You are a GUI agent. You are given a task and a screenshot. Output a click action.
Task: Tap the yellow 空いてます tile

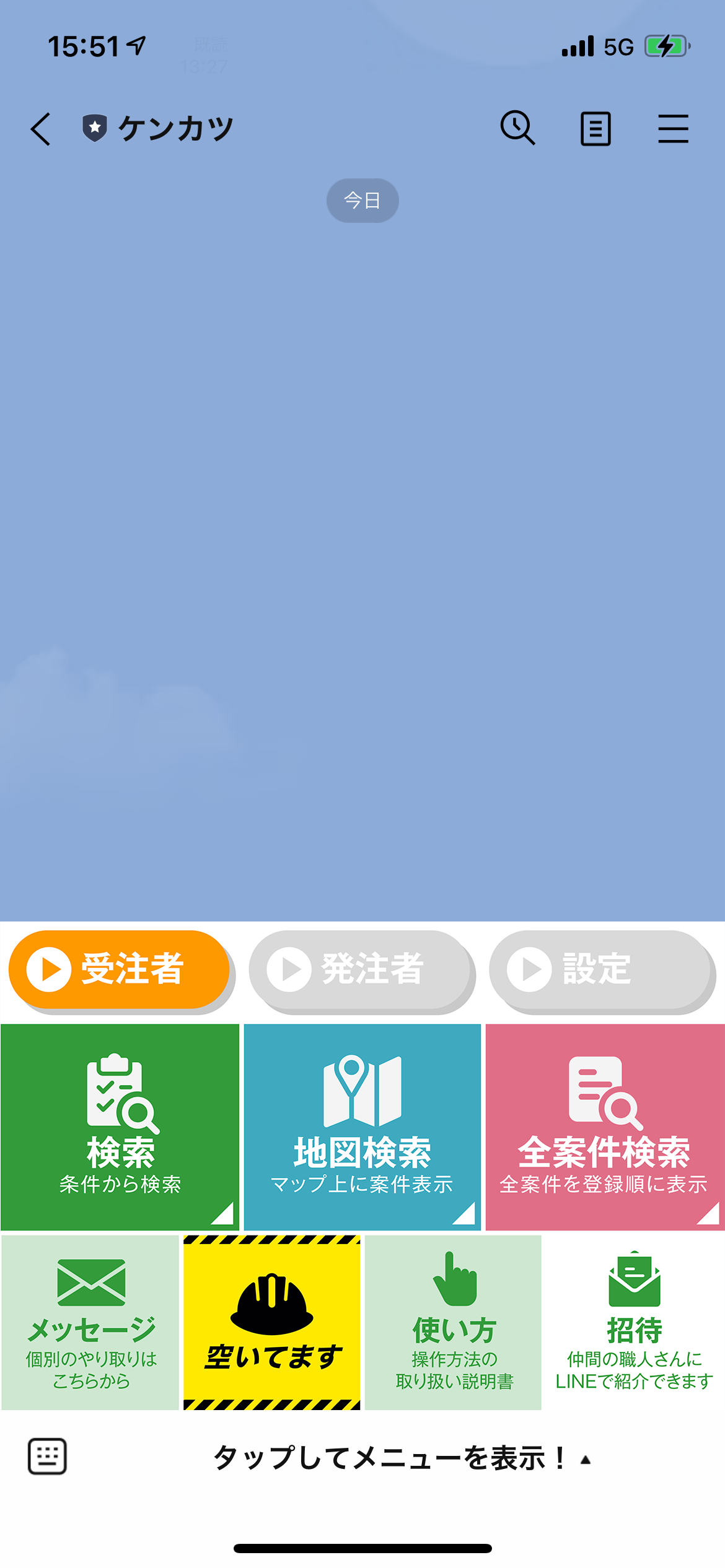click(x=272, y=1323)
